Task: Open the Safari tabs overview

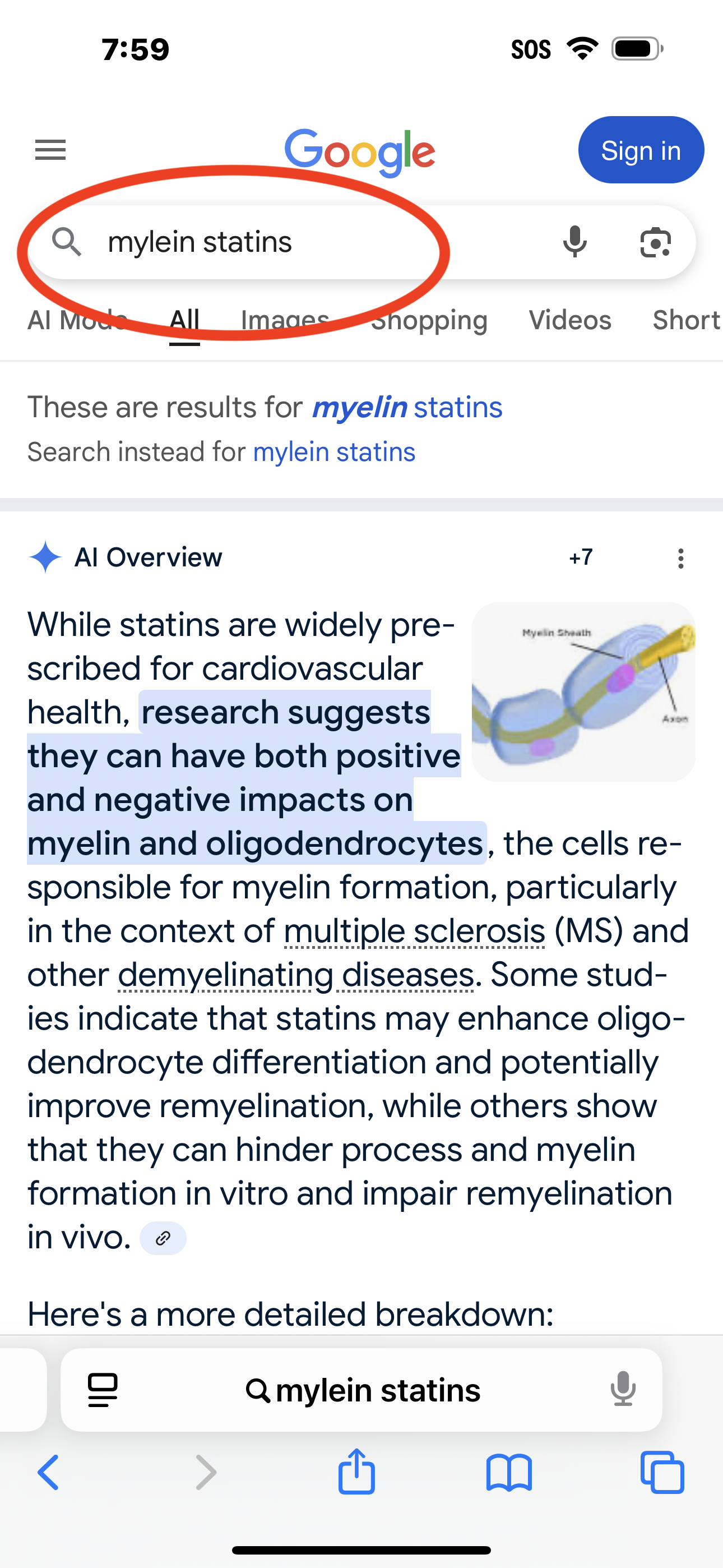Action: coord(662,1472)
